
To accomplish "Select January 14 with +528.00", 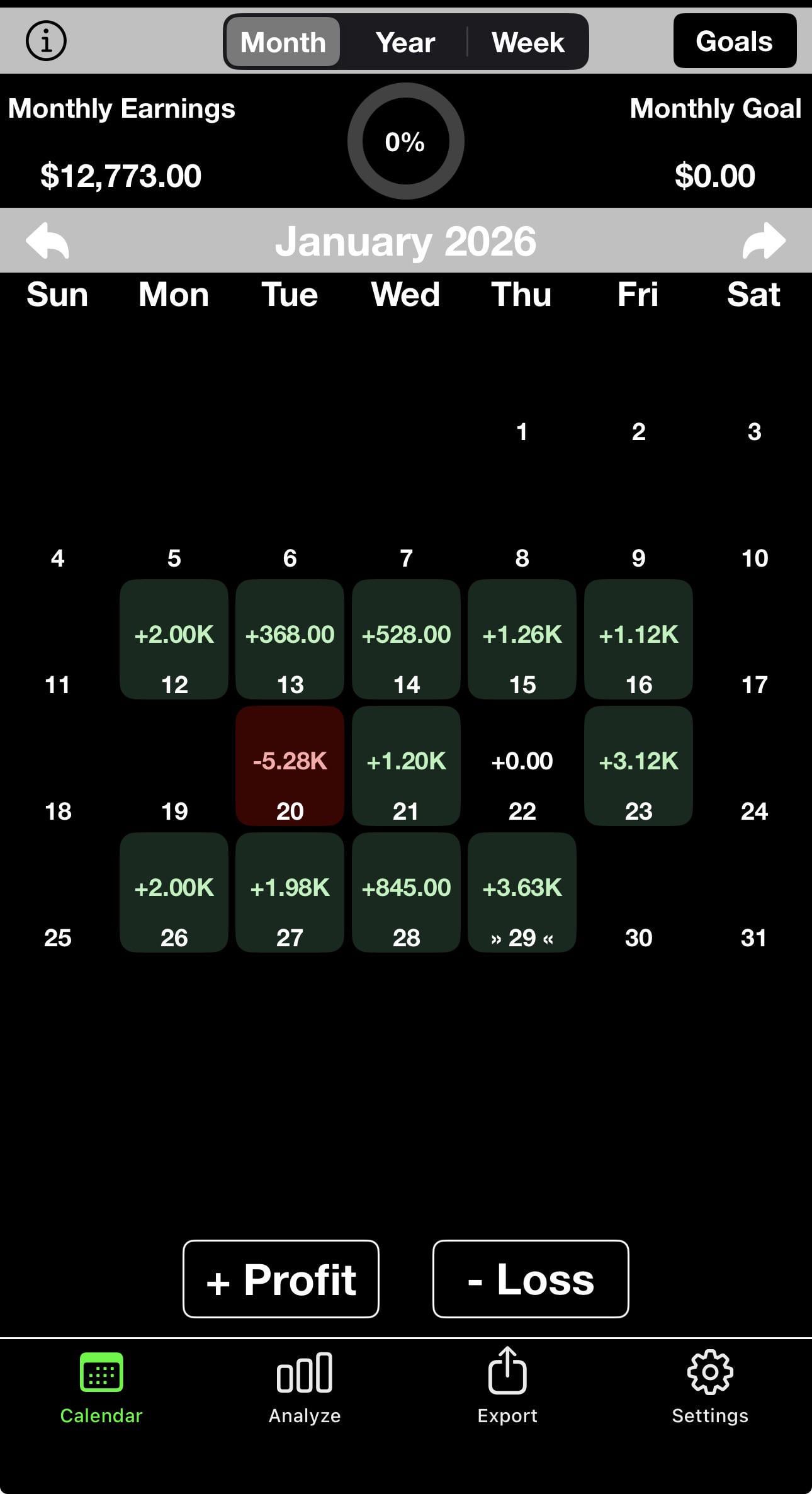I will [x=406, y=640].
